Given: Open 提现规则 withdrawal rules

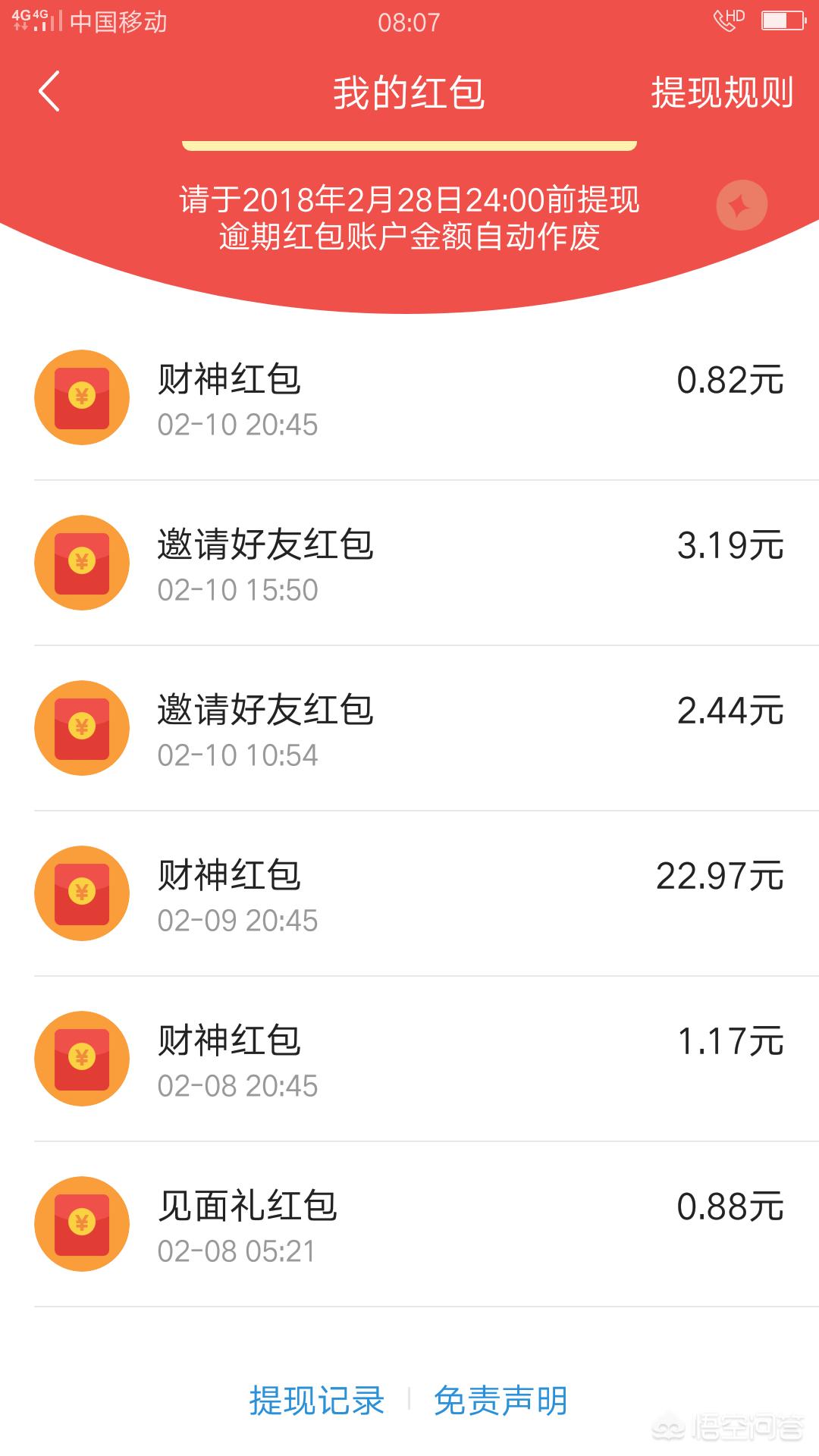Looking at the screenshot, I should coord(722,93).
